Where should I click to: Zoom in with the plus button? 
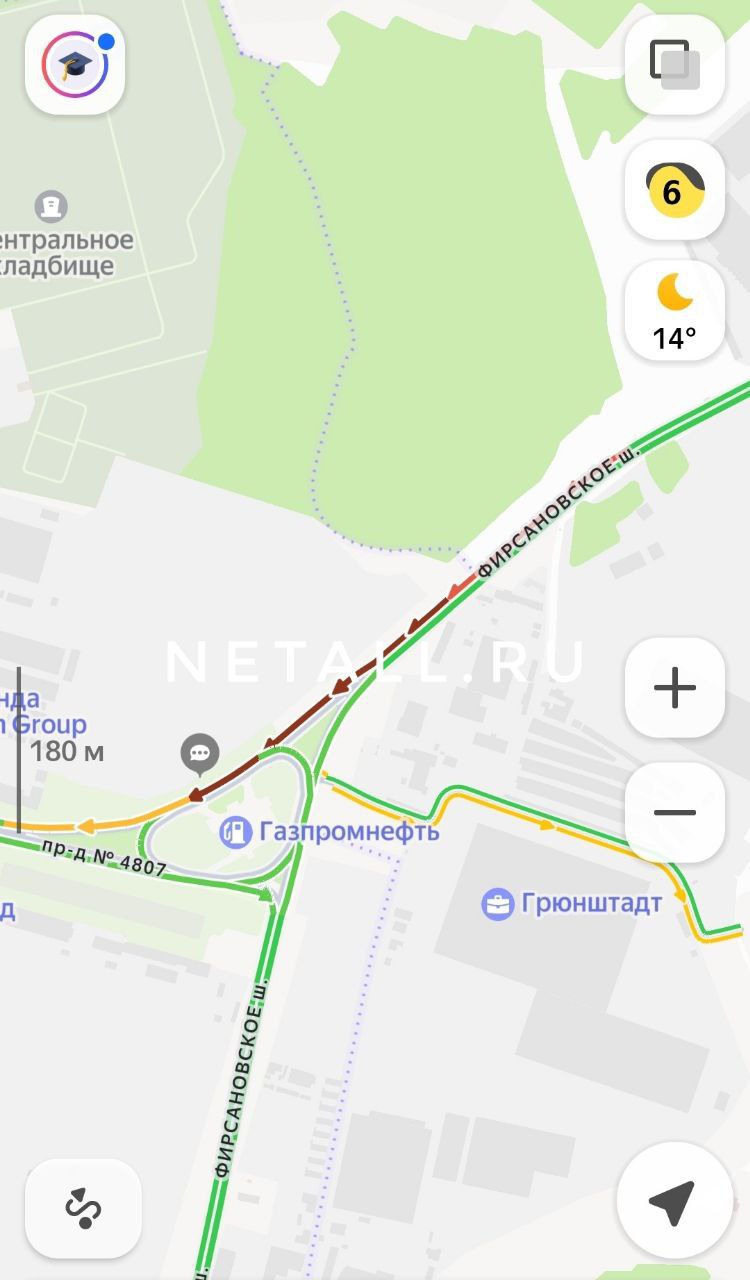pyautogui.click(x=674, y=688)
